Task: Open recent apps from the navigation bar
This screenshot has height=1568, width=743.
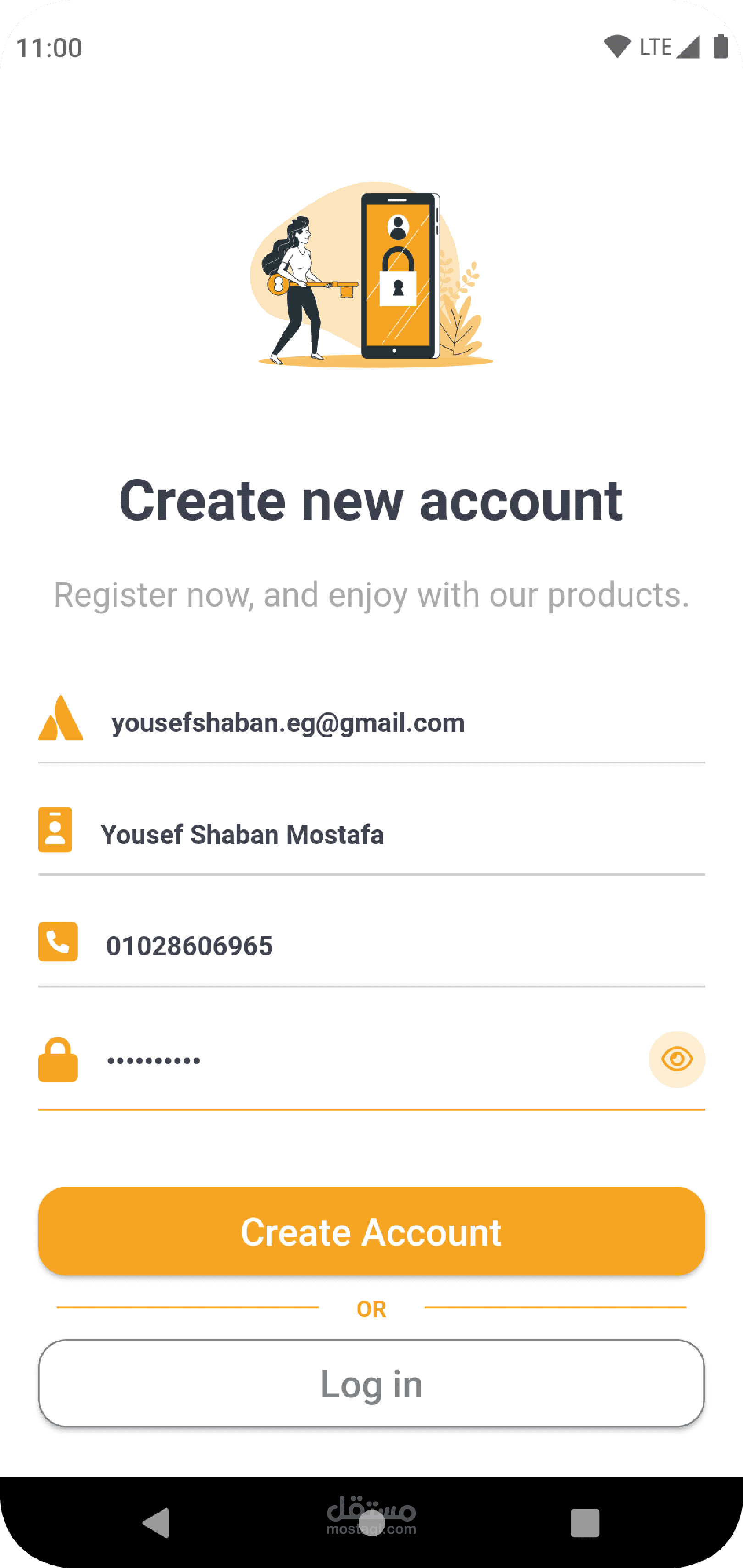Action: tap(585, 1523)
